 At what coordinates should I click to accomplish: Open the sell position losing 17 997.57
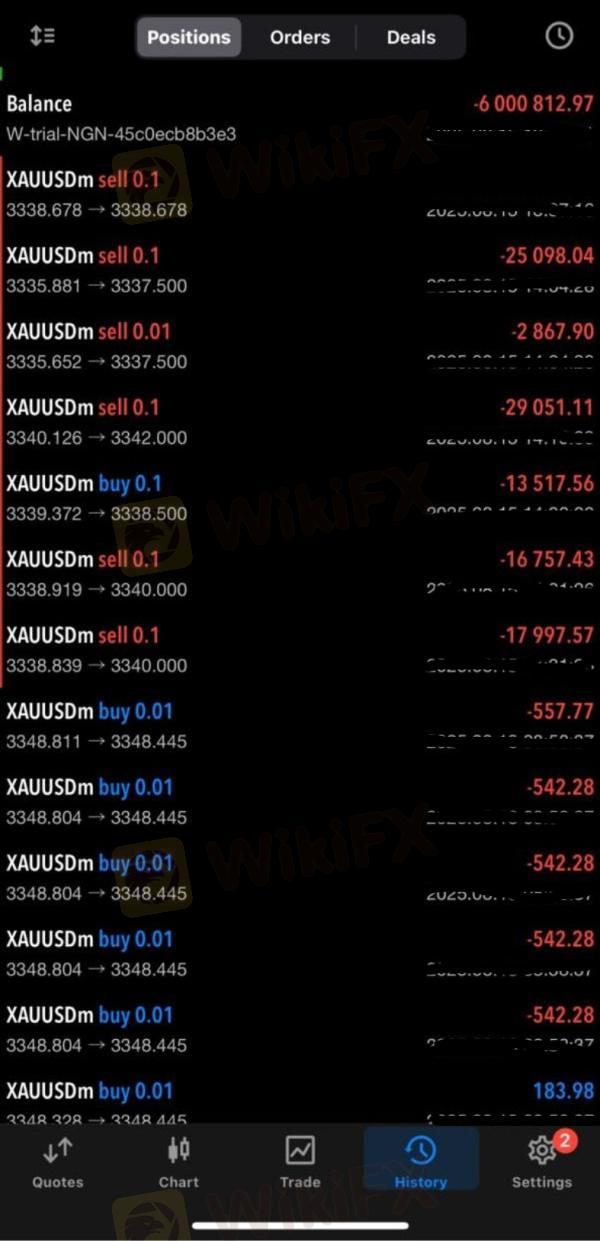(300, 650)
